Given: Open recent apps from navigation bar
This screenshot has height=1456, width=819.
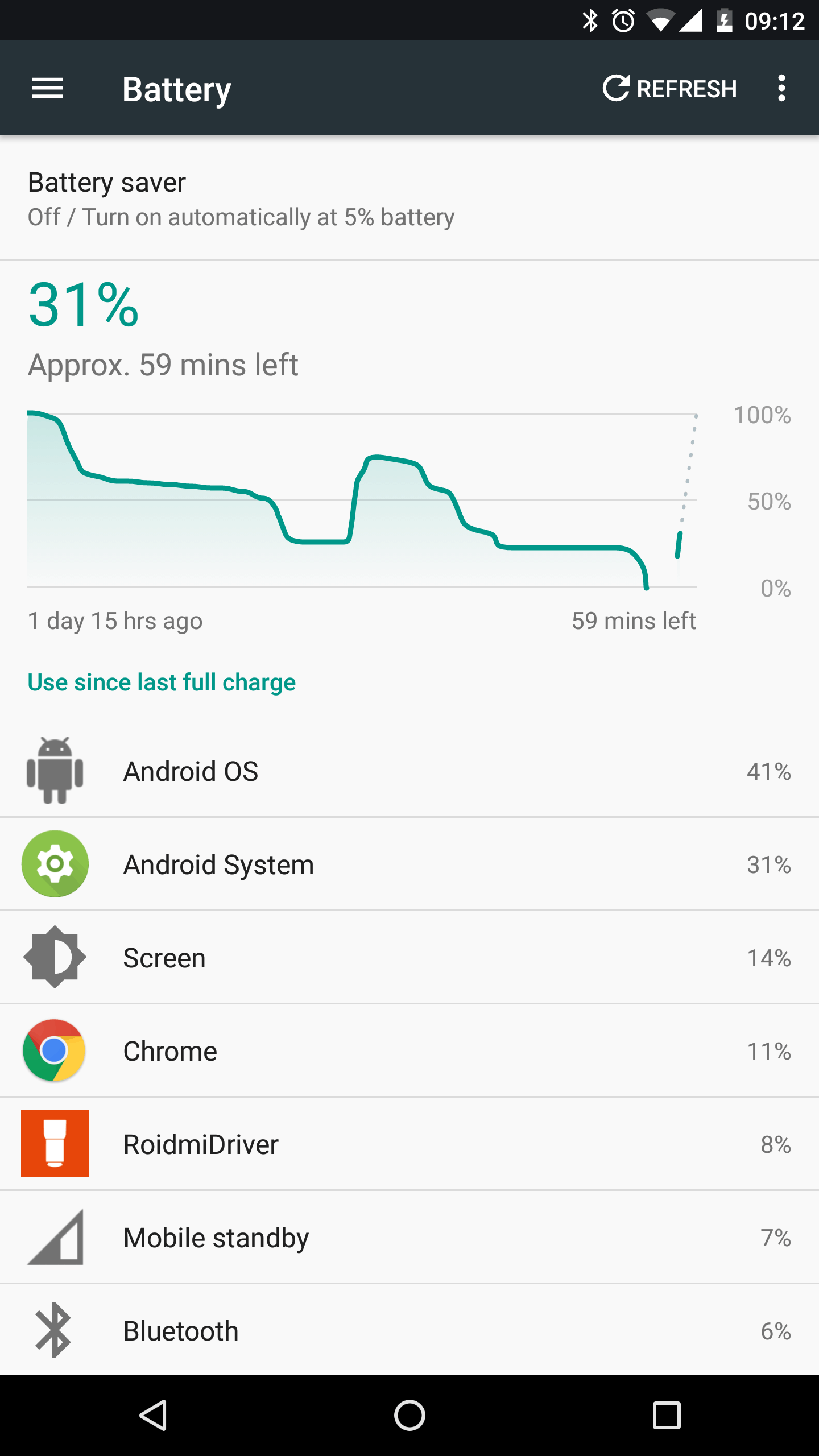Looking at the screenshot, I should pyautogui.click(x=667, y=1415).
